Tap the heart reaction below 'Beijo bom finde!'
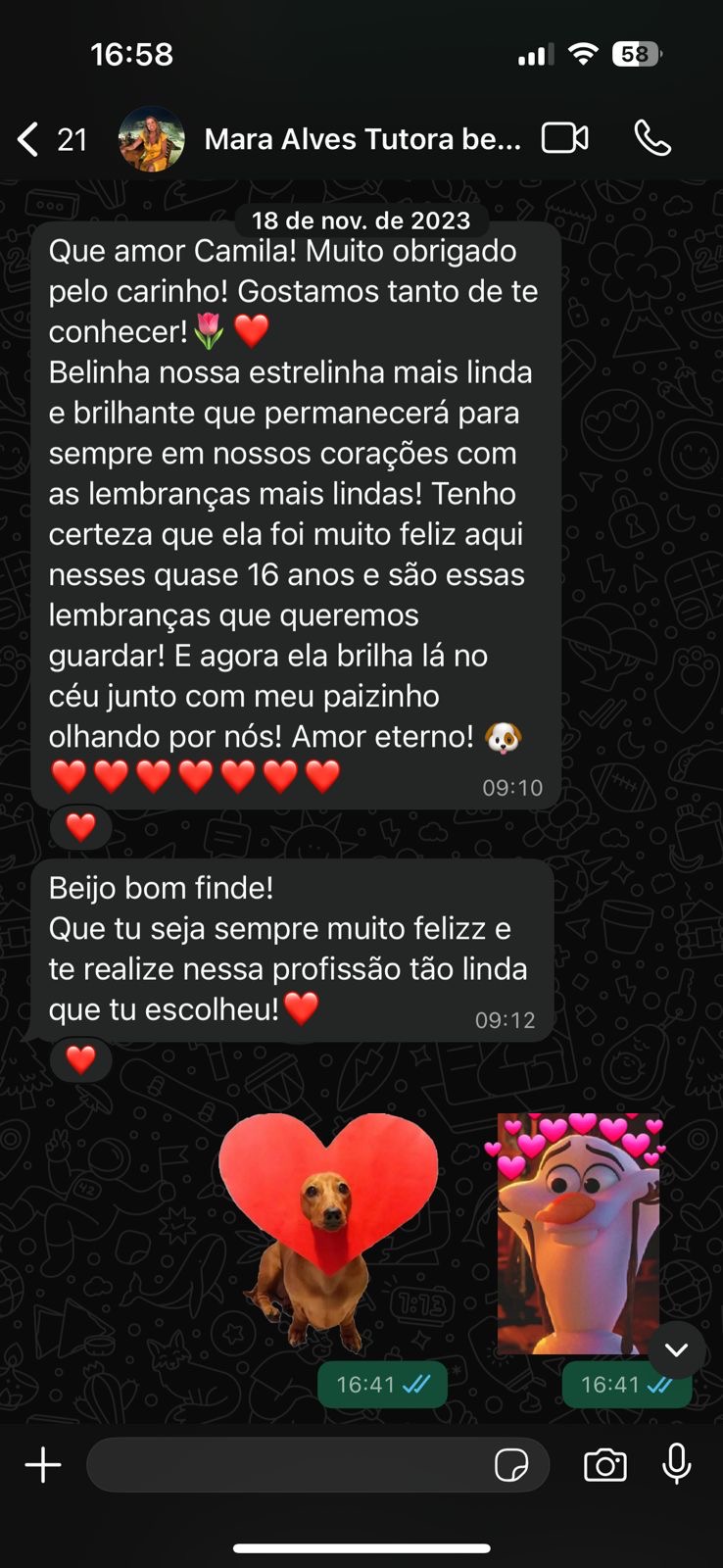Viewport: 723px width, 1568px height. tap(79, 1058)
